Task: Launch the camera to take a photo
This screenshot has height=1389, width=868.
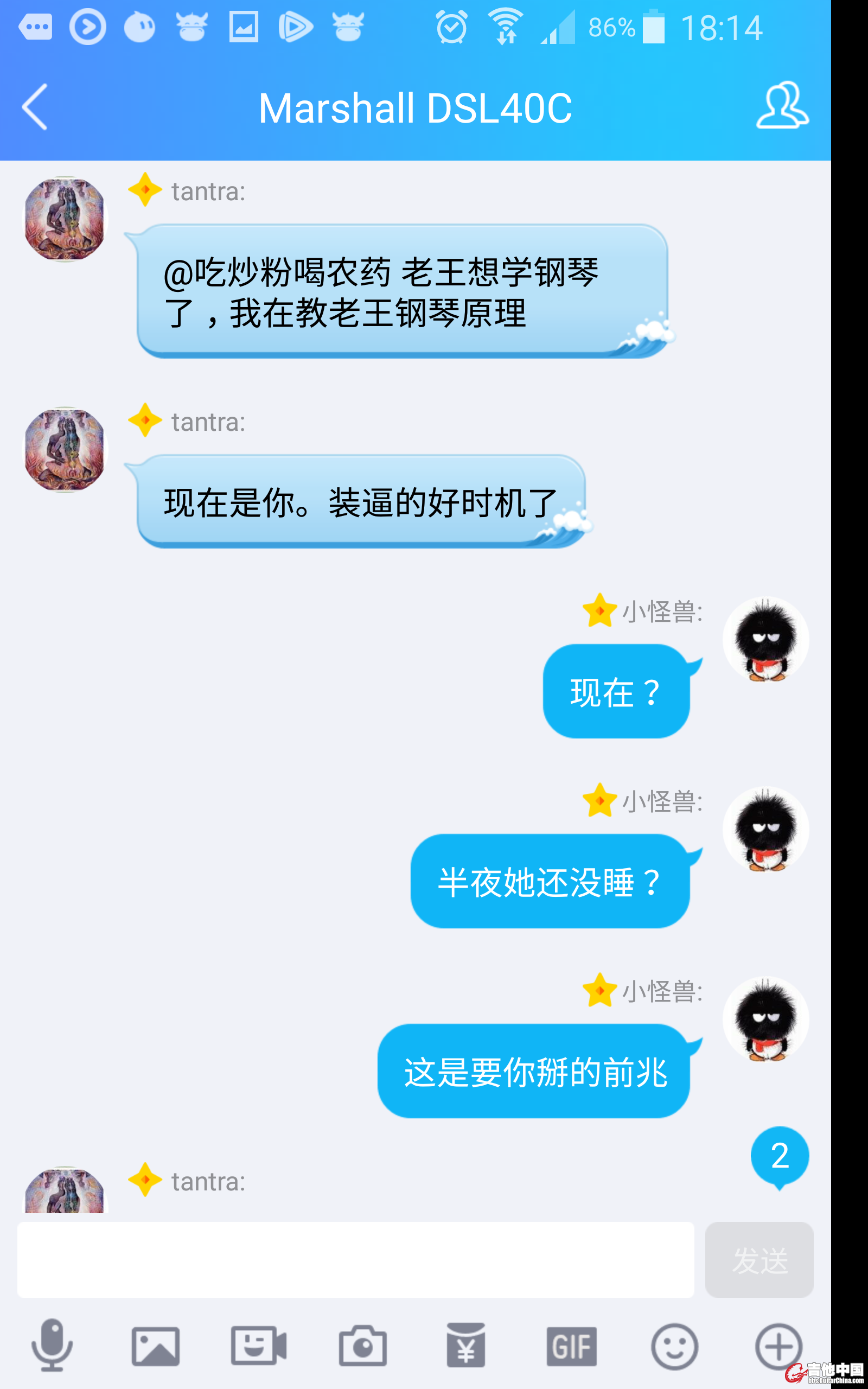Action: [362, 1346]
